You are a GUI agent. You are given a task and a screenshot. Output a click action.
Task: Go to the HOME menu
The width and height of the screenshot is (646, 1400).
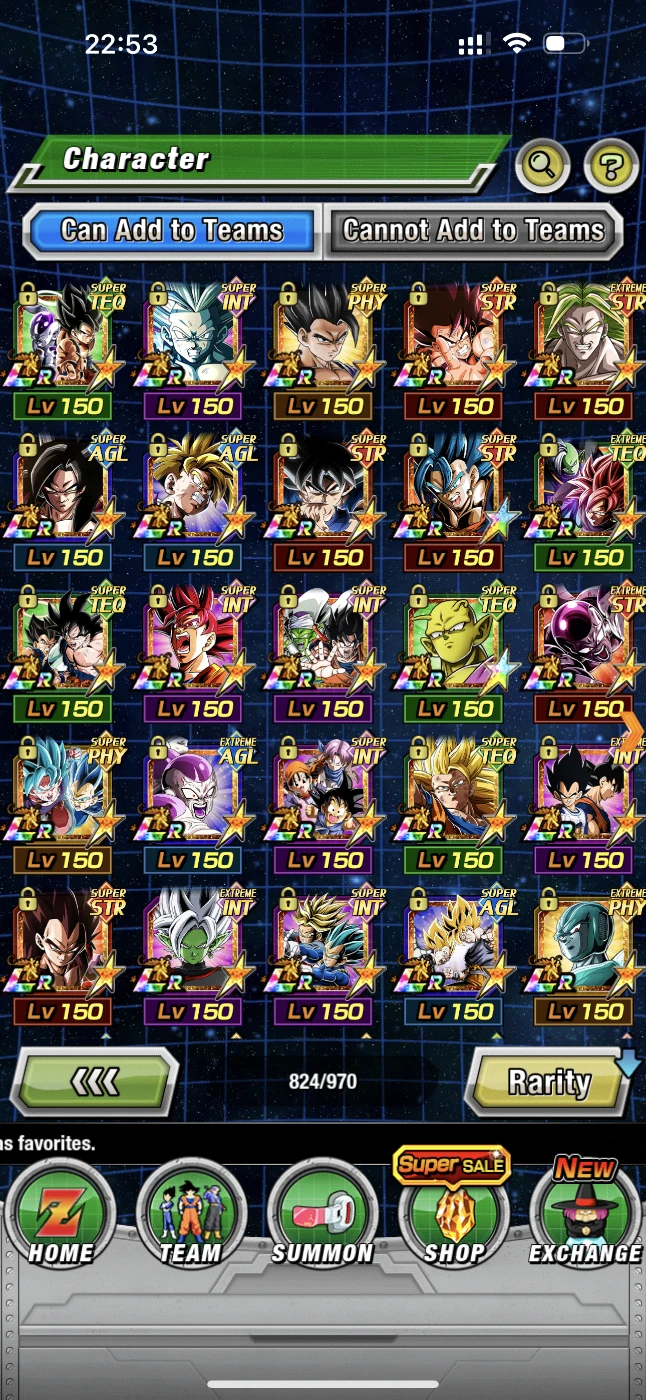(x=60, y=1215)
